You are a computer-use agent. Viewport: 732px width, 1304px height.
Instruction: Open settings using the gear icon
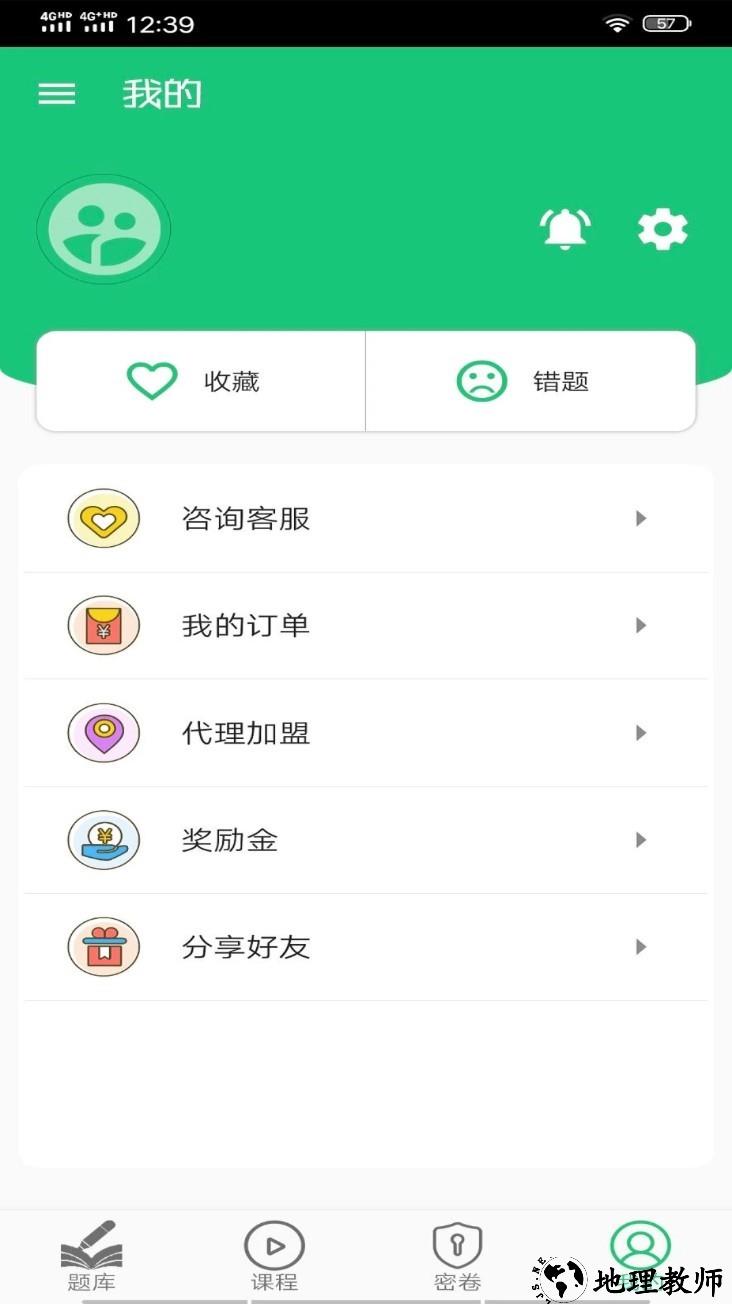662,228
